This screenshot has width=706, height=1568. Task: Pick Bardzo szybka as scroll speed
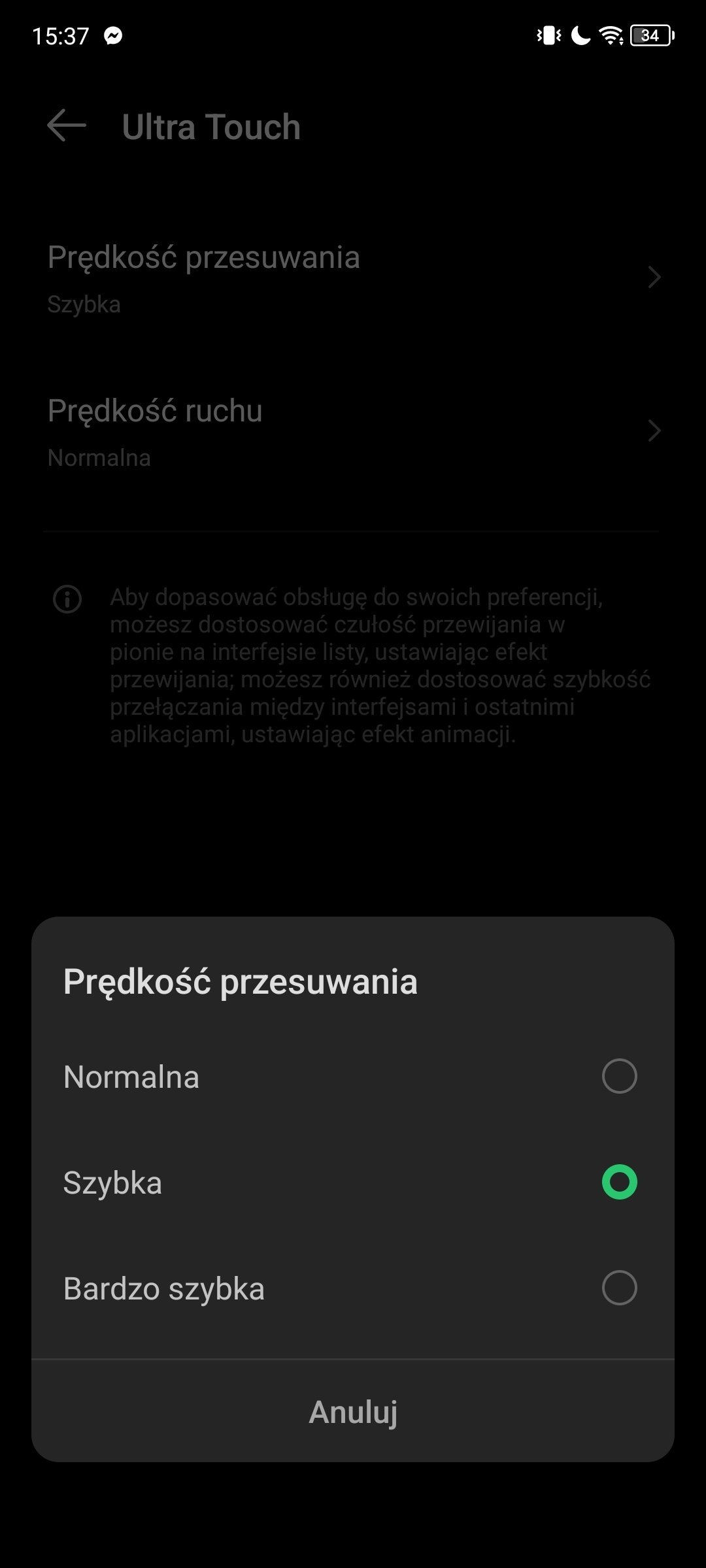[x=353, y=1288]
